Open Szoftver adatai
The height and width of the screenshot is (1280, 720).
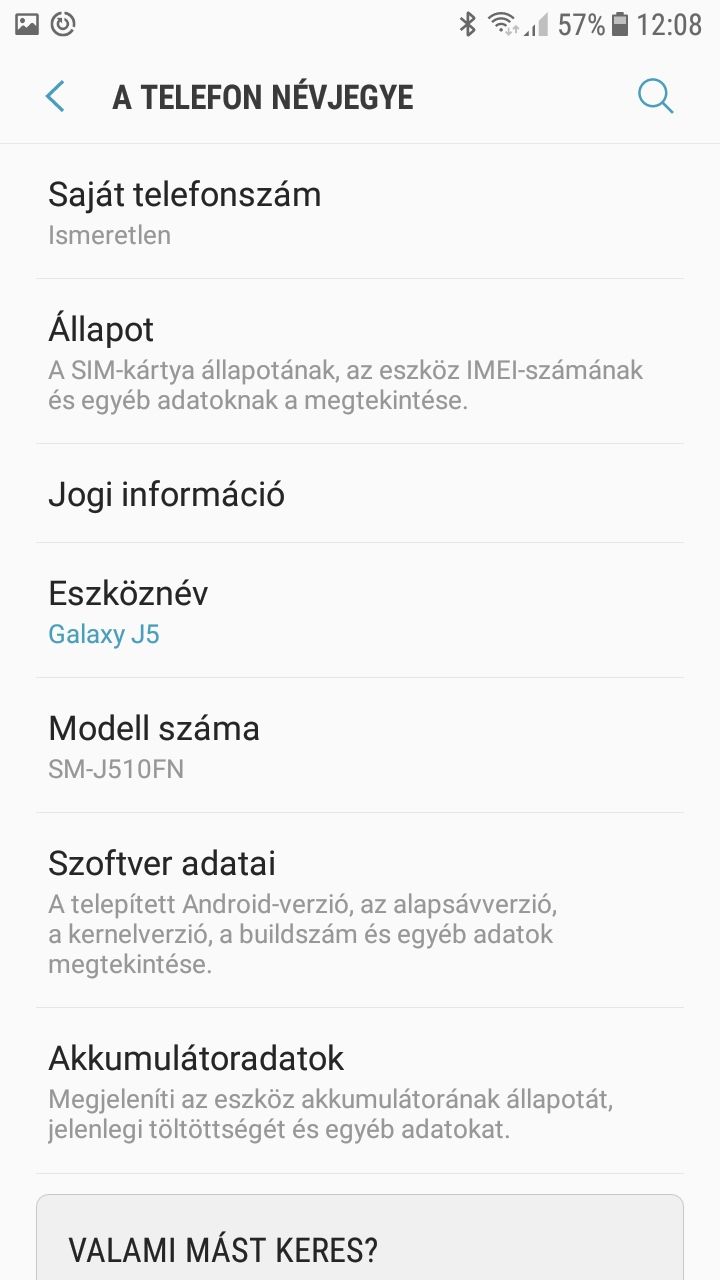pyautogui.click(x=360, y=910)
